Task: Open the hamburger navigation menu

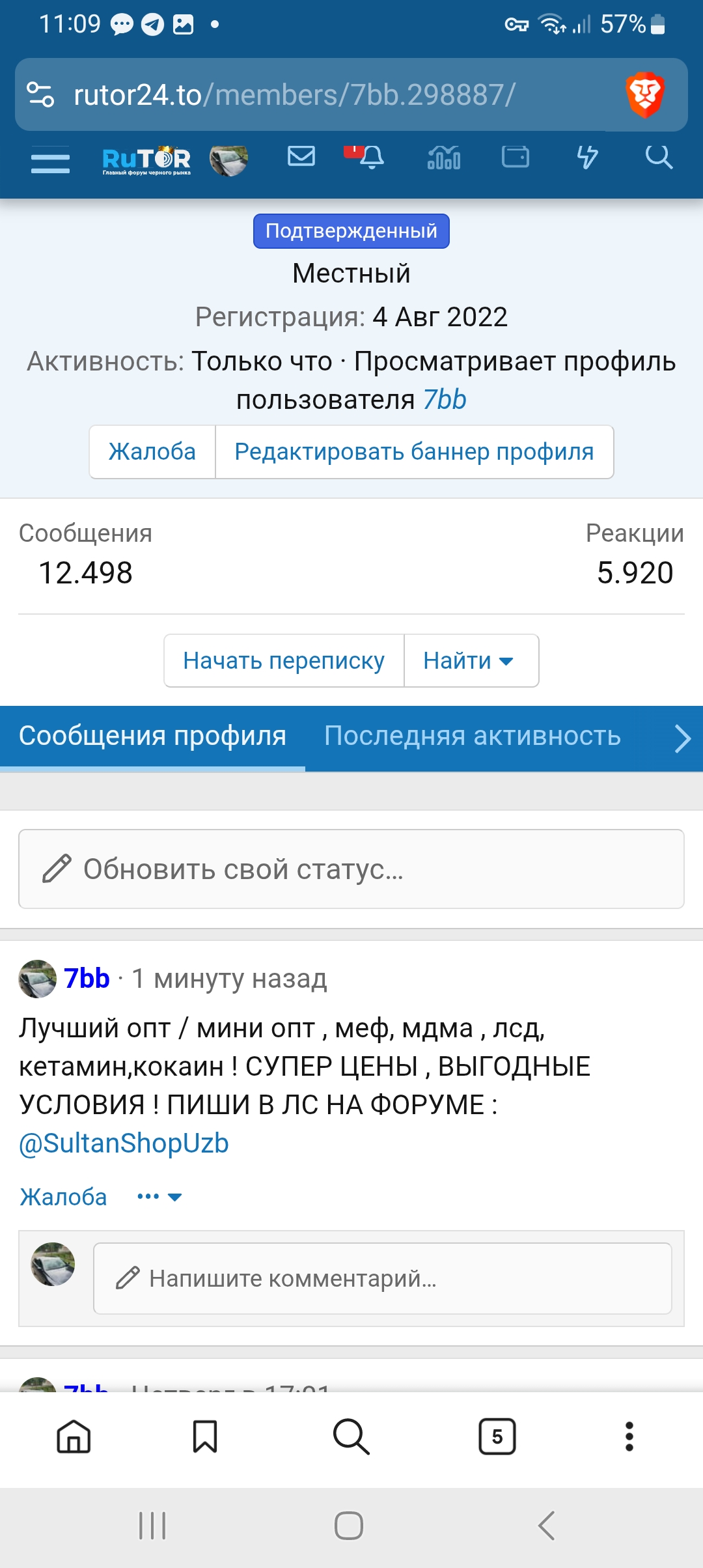Action: click(50, 160)
